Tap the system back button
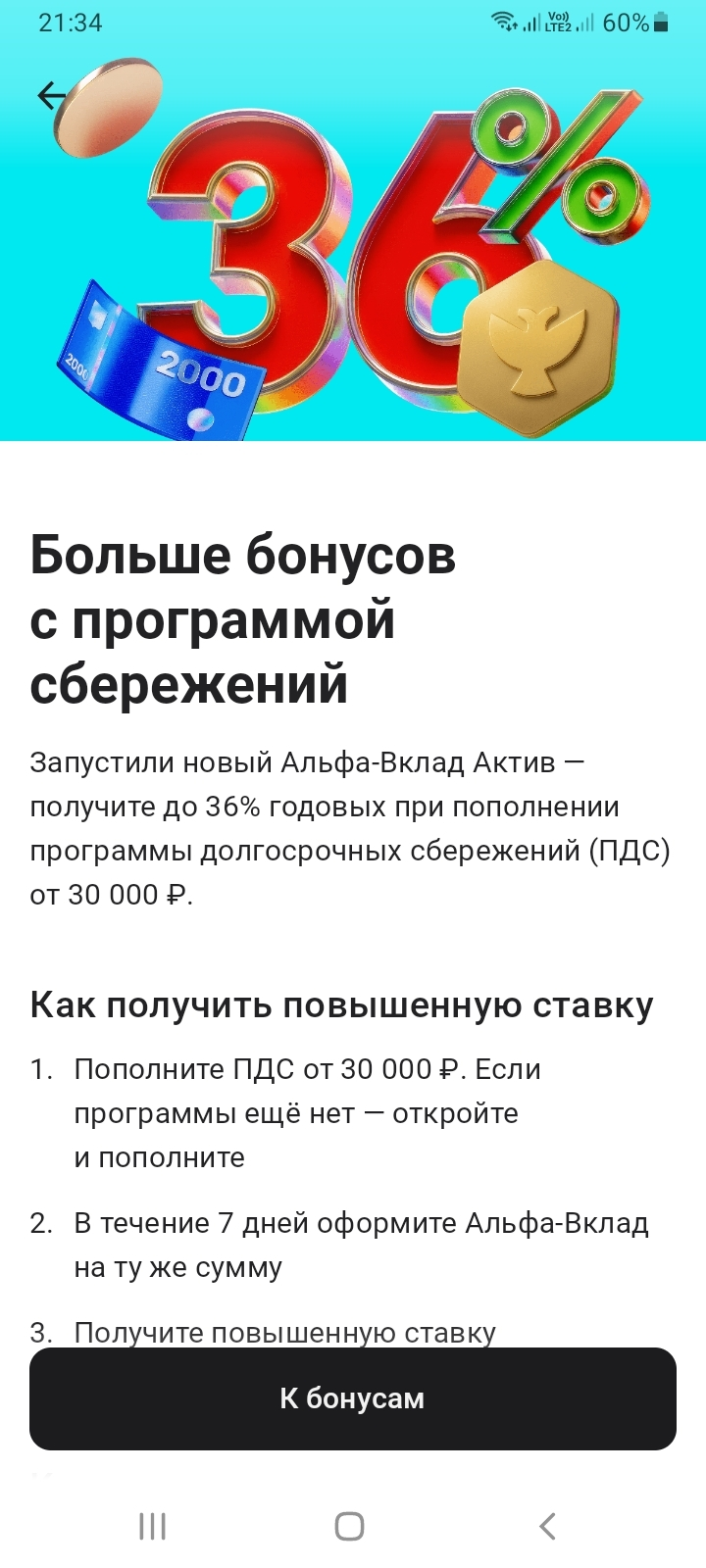The height and width of the screenshot is (1568, 706). 548,1526
